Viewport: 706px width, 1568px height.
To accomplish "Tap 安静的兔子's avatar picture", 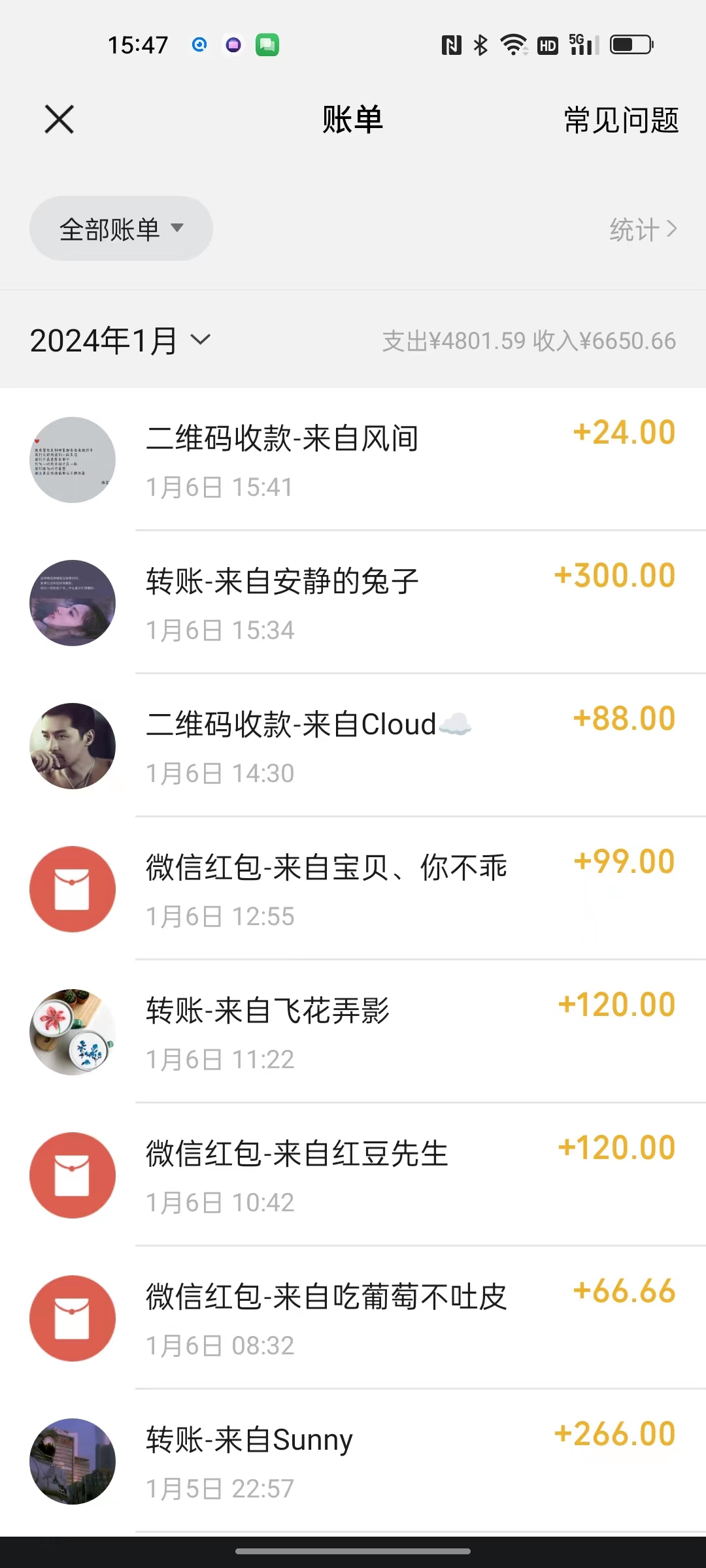I will click(73, 602).
